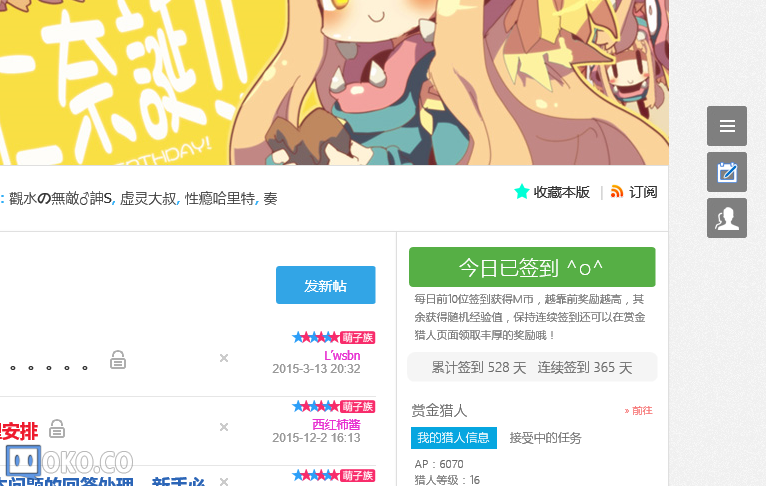
Task: Open the red 安排 thread title
Action: 18,431
